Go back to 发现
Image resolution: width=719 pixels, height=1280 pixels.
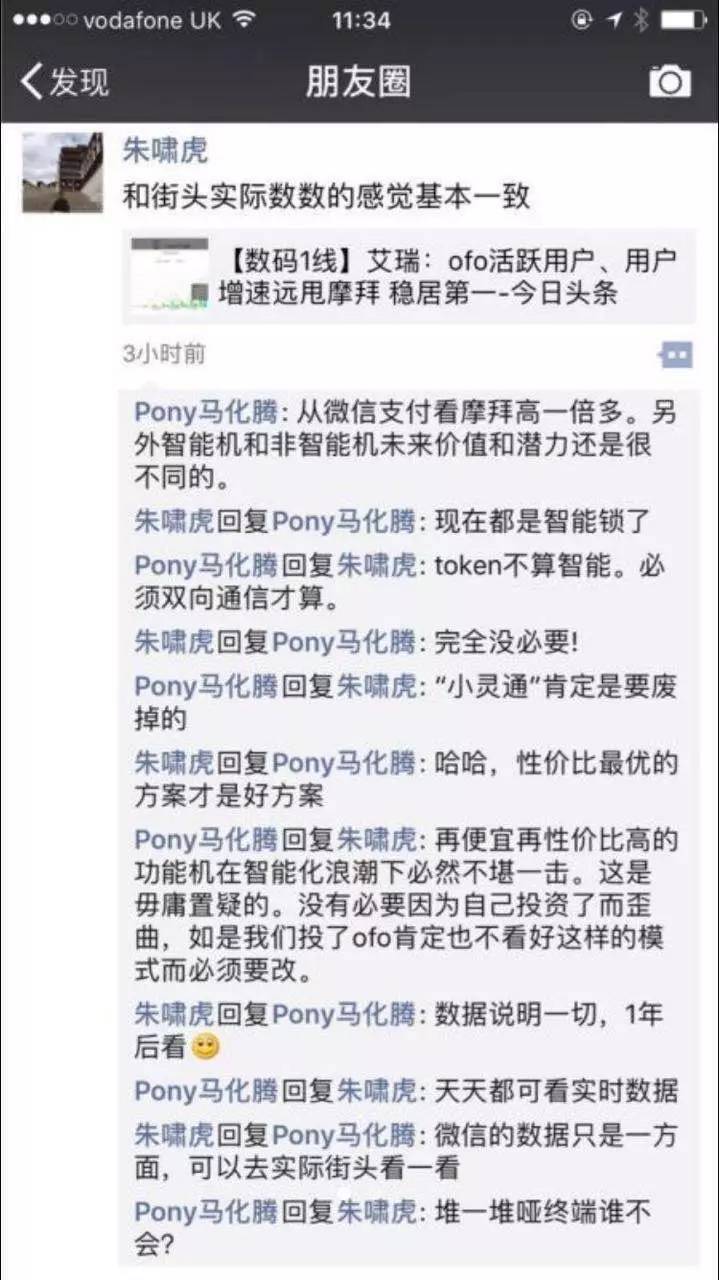pos(66,82)
